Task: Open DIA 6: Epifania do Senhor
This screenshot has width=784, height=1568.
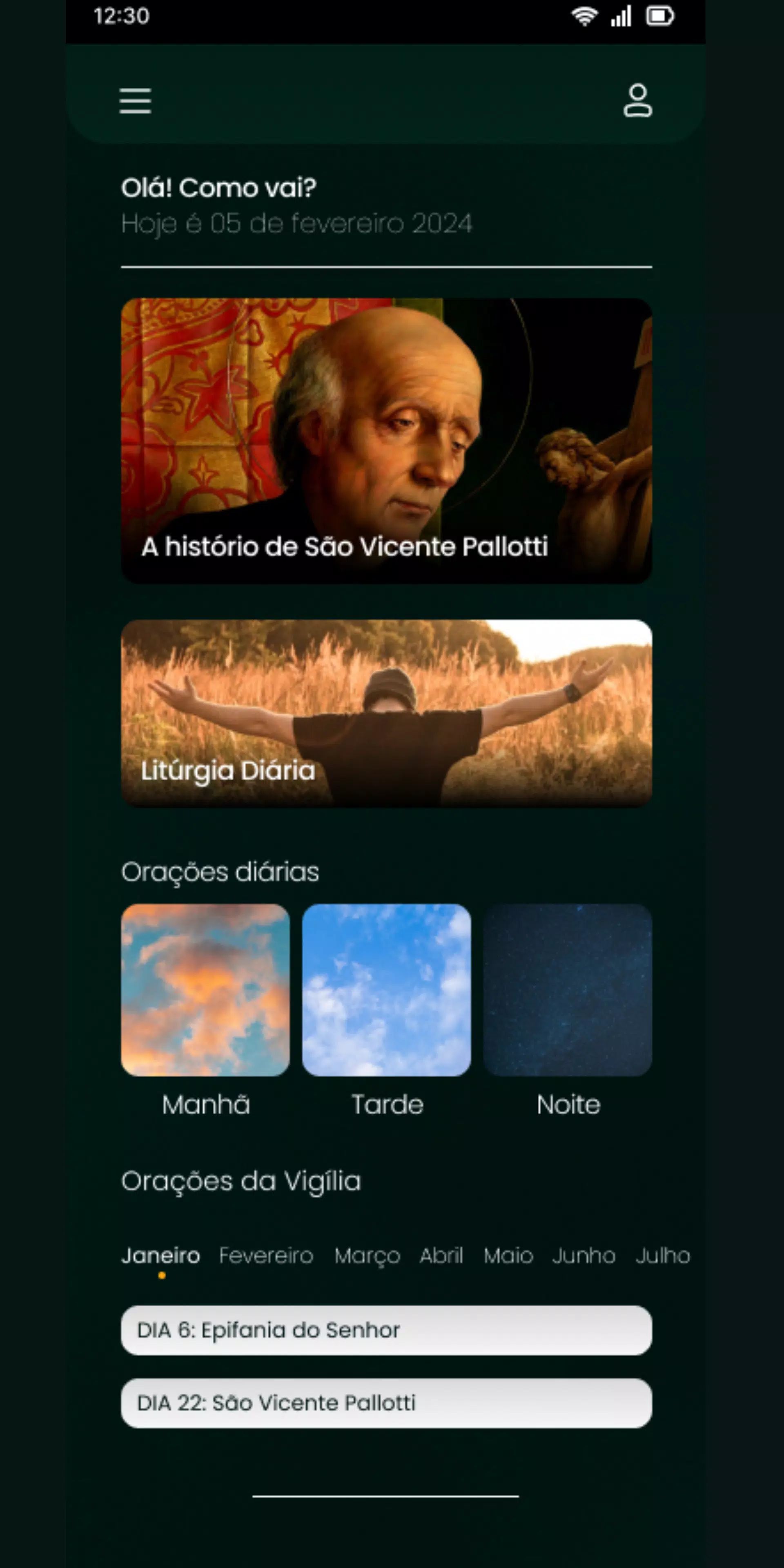Action: (x=387, y=1330)
